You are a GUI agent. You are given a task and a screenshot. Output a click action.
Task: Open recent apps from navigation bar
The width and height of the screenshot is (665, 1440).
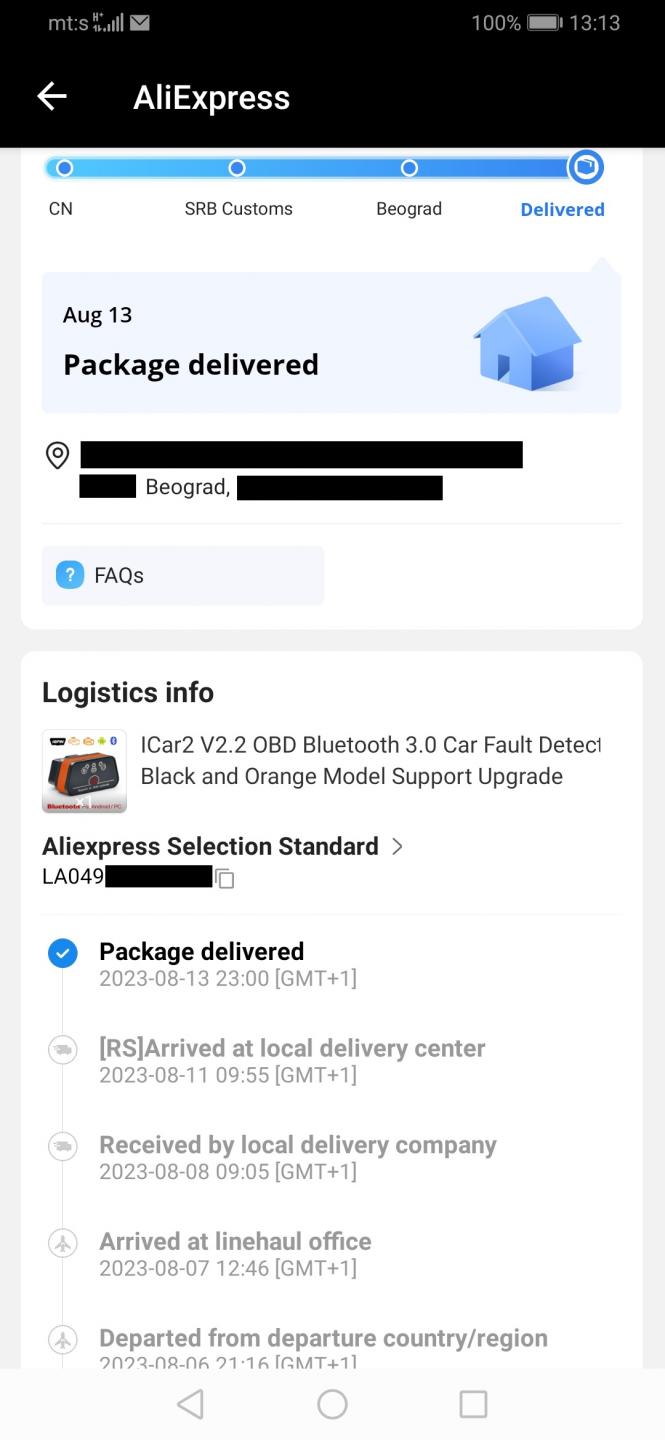click(473, 1404)
